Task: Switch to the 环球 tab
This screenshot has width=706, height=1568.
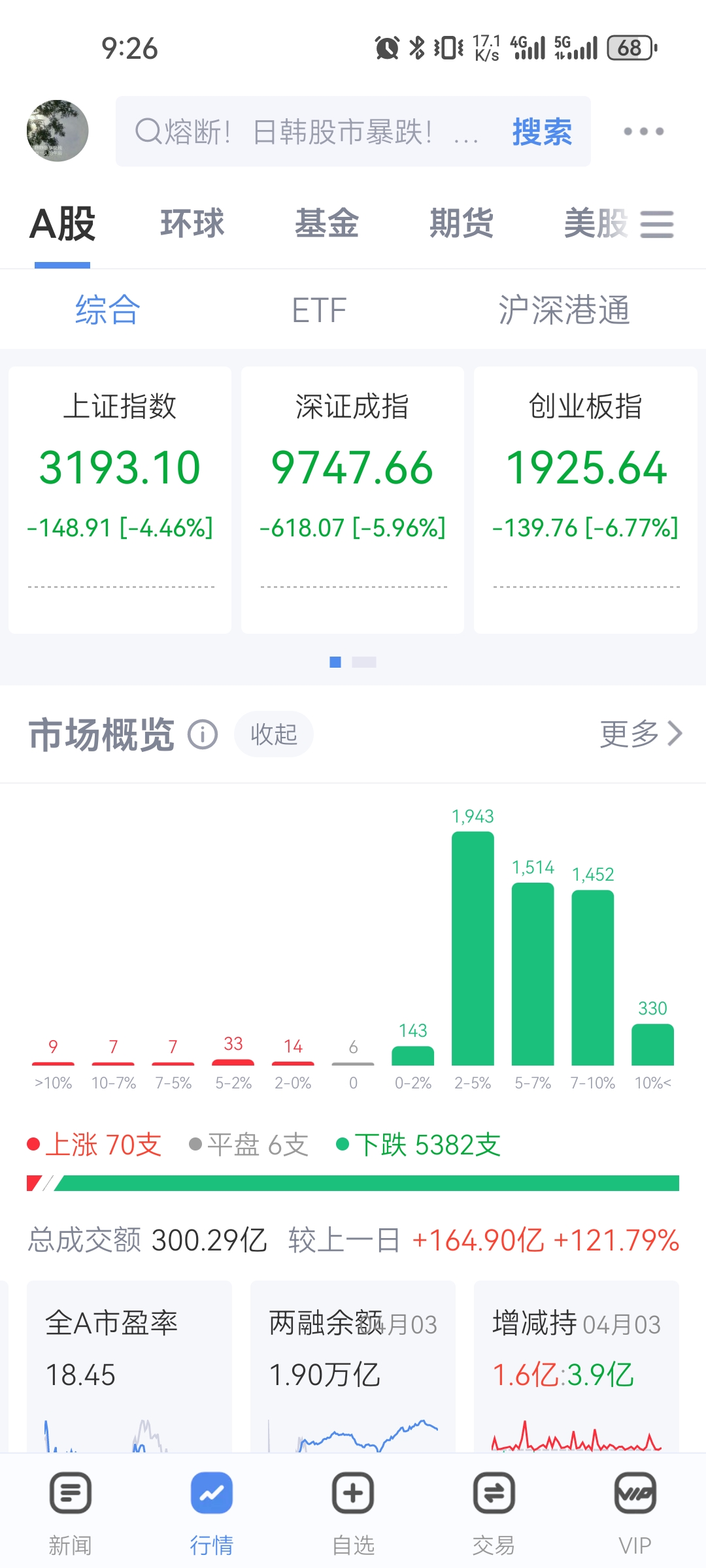Action: tap(192, 223)
